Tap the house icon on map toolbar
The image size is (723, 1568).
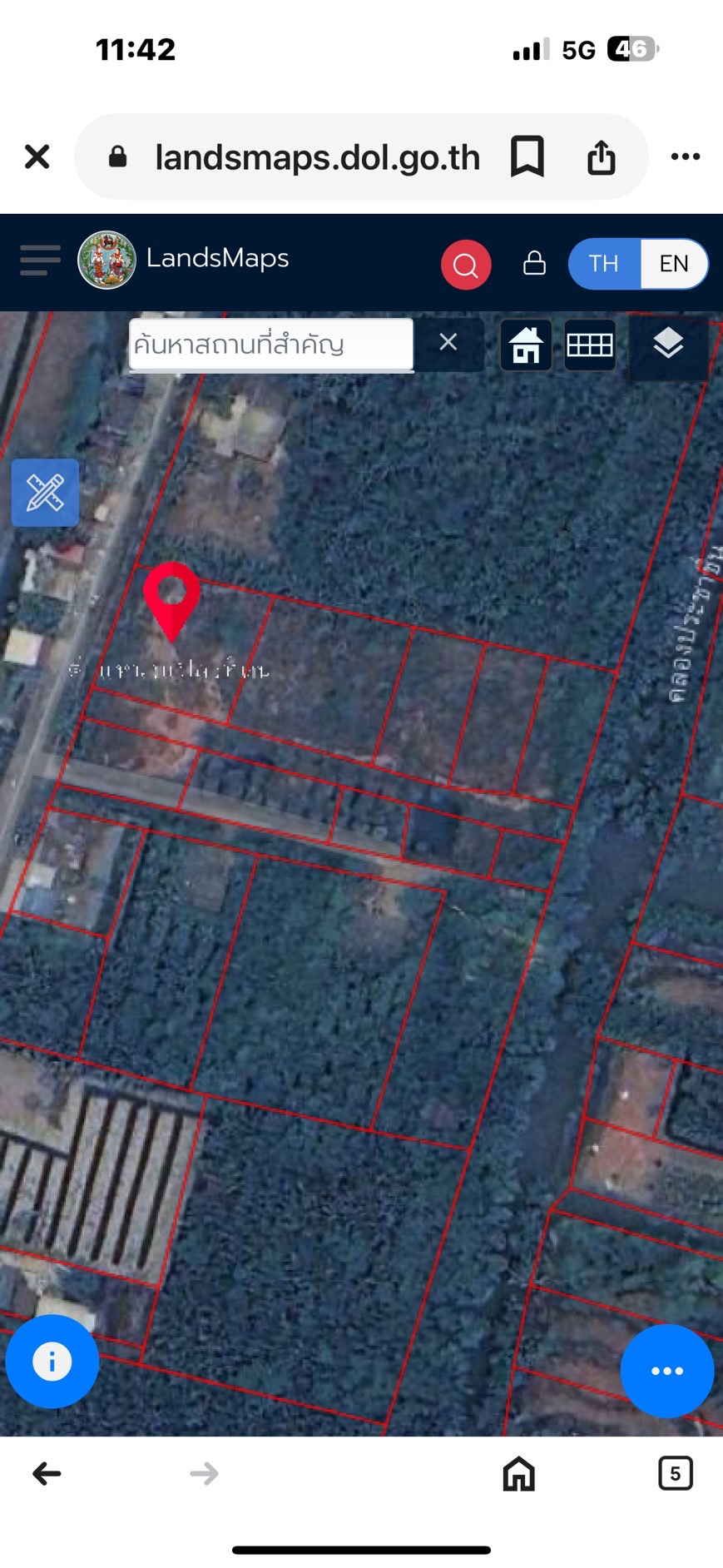point(526,345)
